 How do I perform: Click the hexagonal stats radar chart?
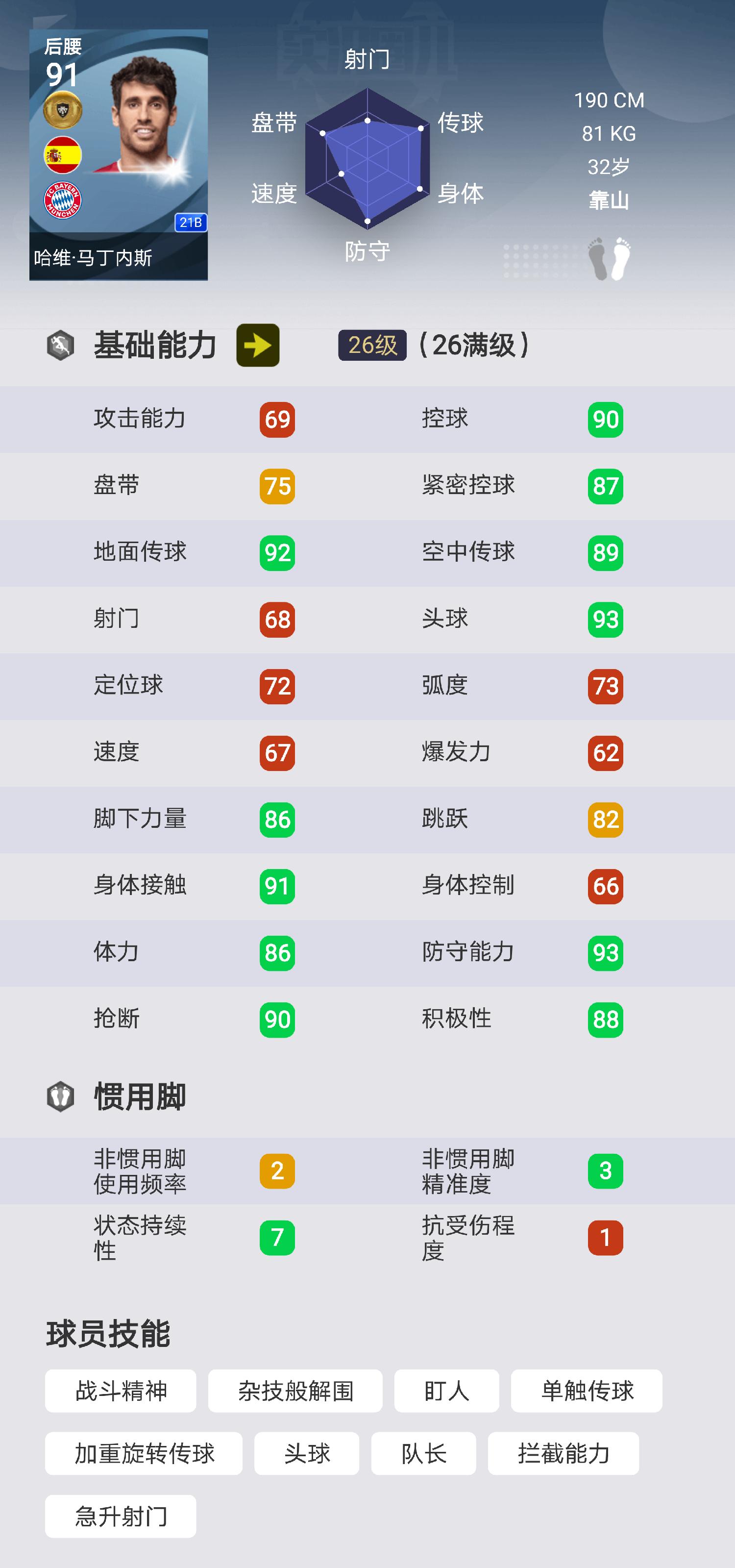(x=367, y=159)
